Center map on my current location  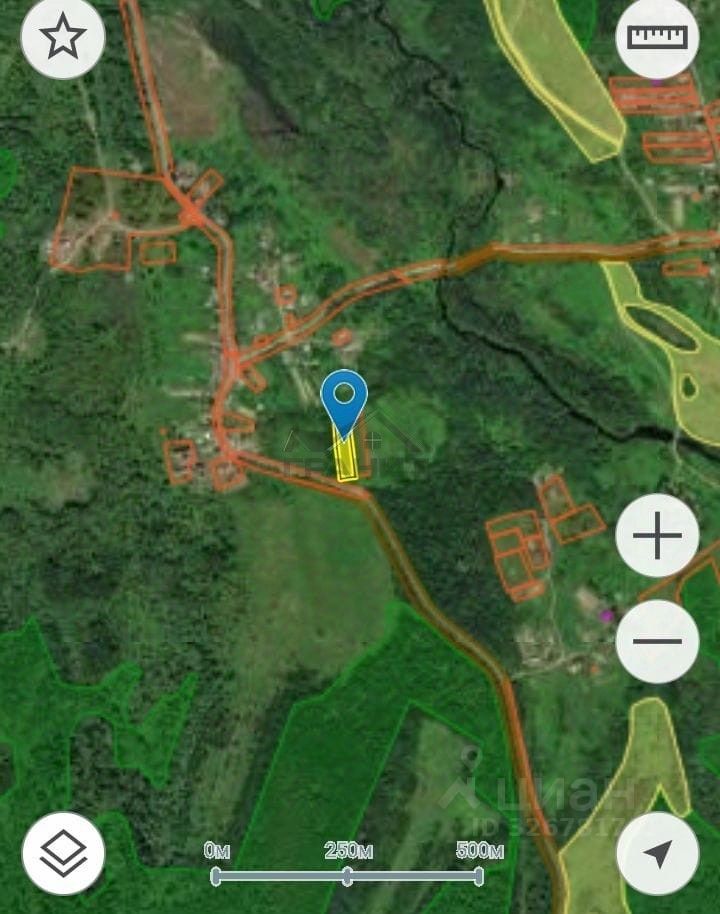pyautogui.click(x=657, y=853)
